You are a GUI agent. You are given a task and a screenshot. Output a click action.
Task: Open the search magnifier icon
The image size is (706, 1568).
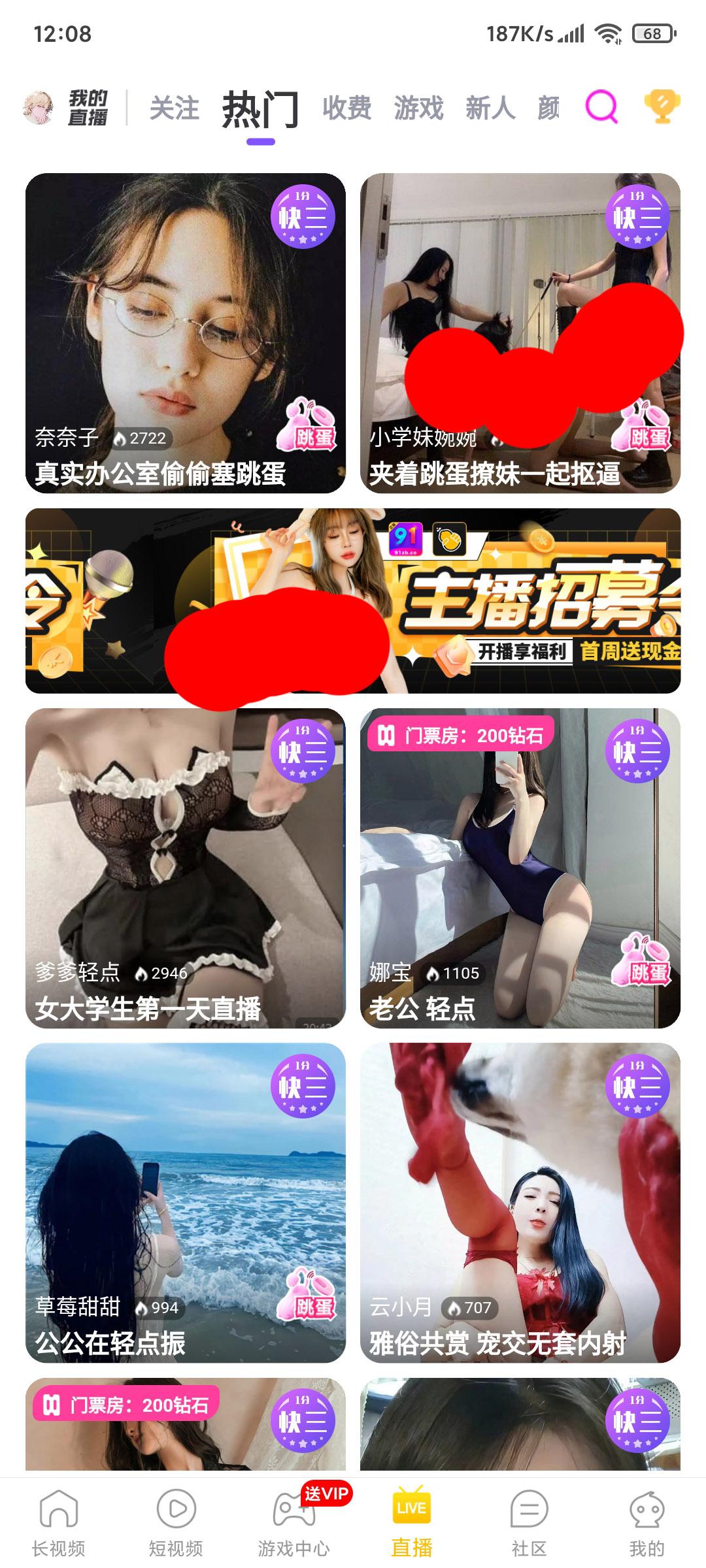pos(601,106)
